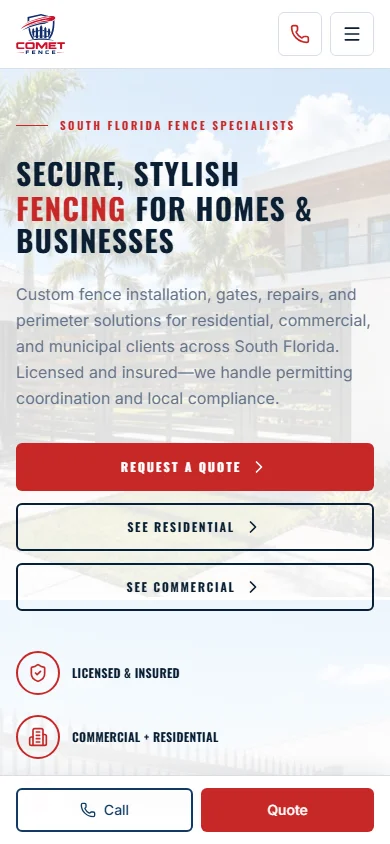
Task: Tap the Call button in the bottom bar
Action: 104,810
